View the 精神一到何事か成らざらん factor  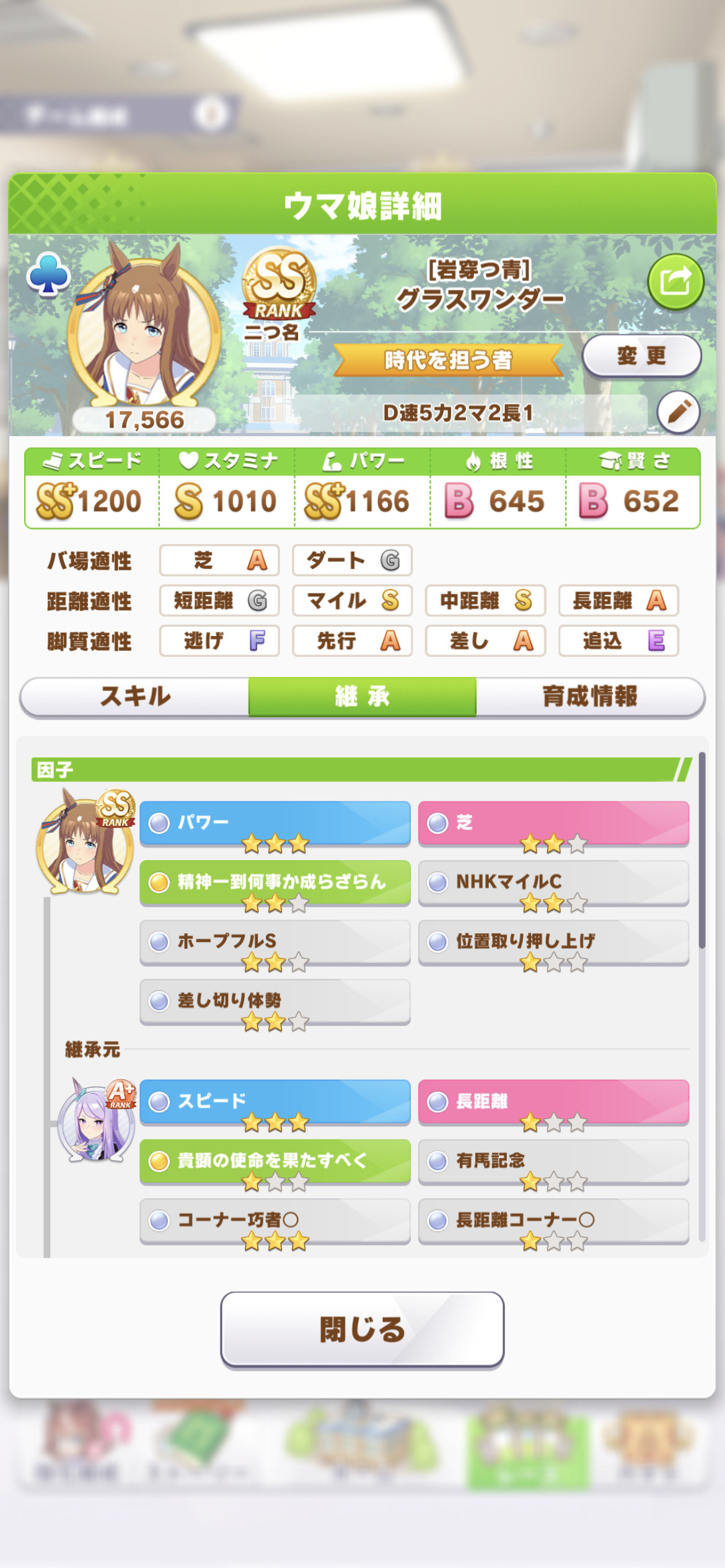(x=275, y=882)
